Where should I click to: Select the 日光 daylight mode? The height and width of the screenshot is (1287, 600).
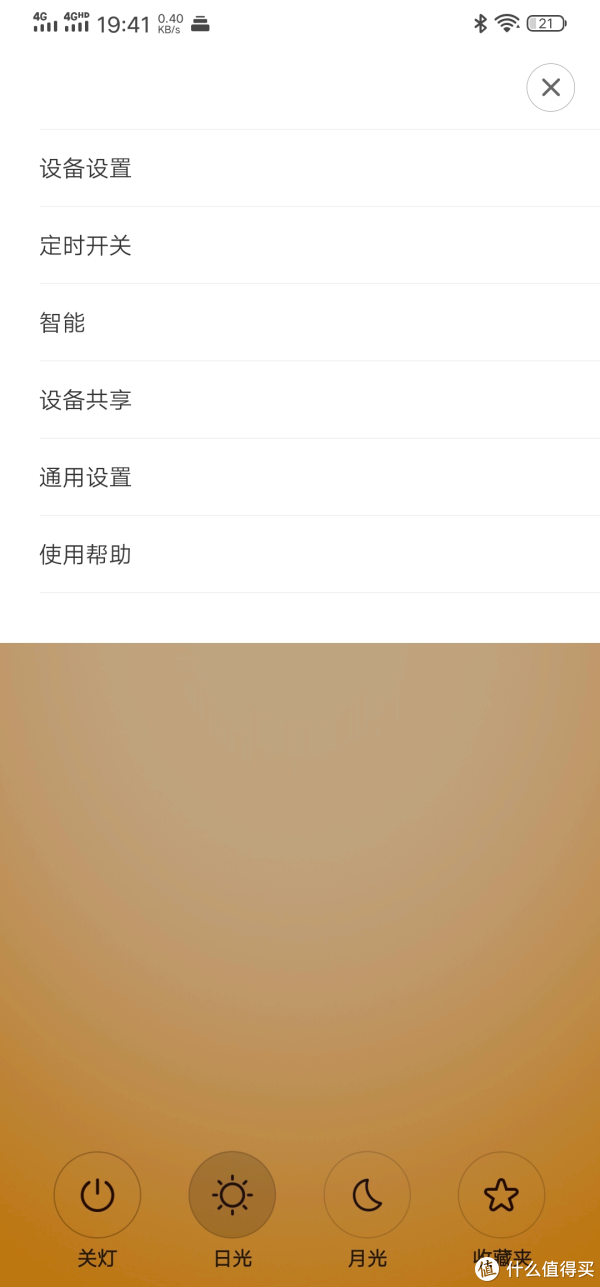point(232,1195)
